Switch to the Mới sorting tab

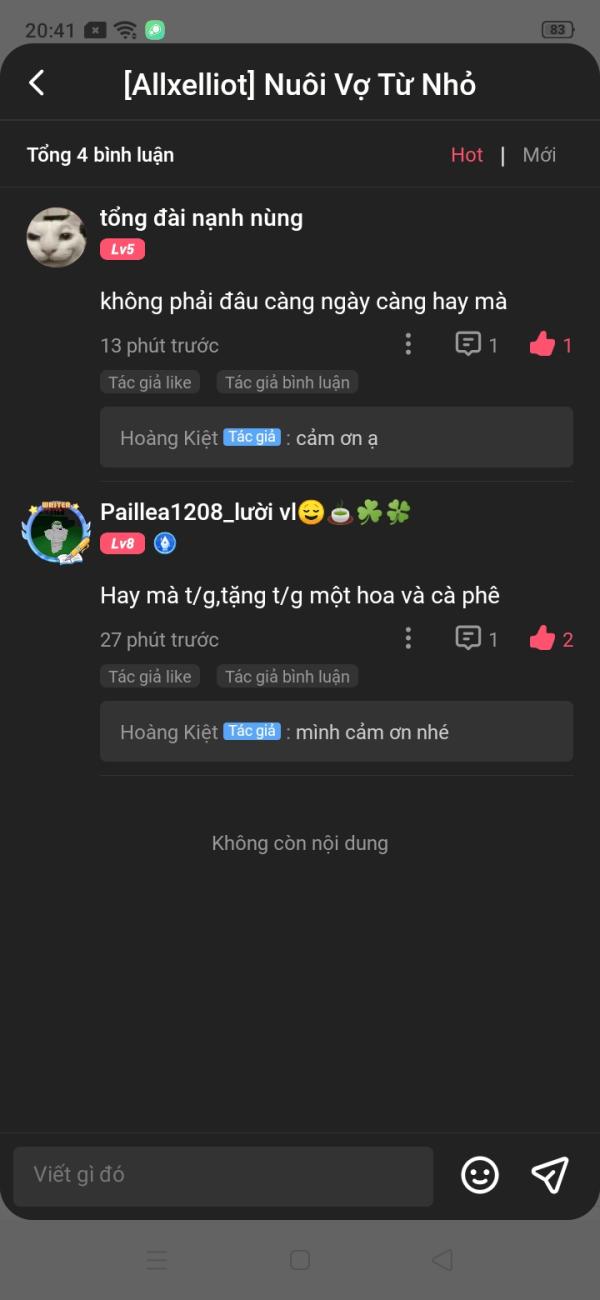(x=539, y=155)
